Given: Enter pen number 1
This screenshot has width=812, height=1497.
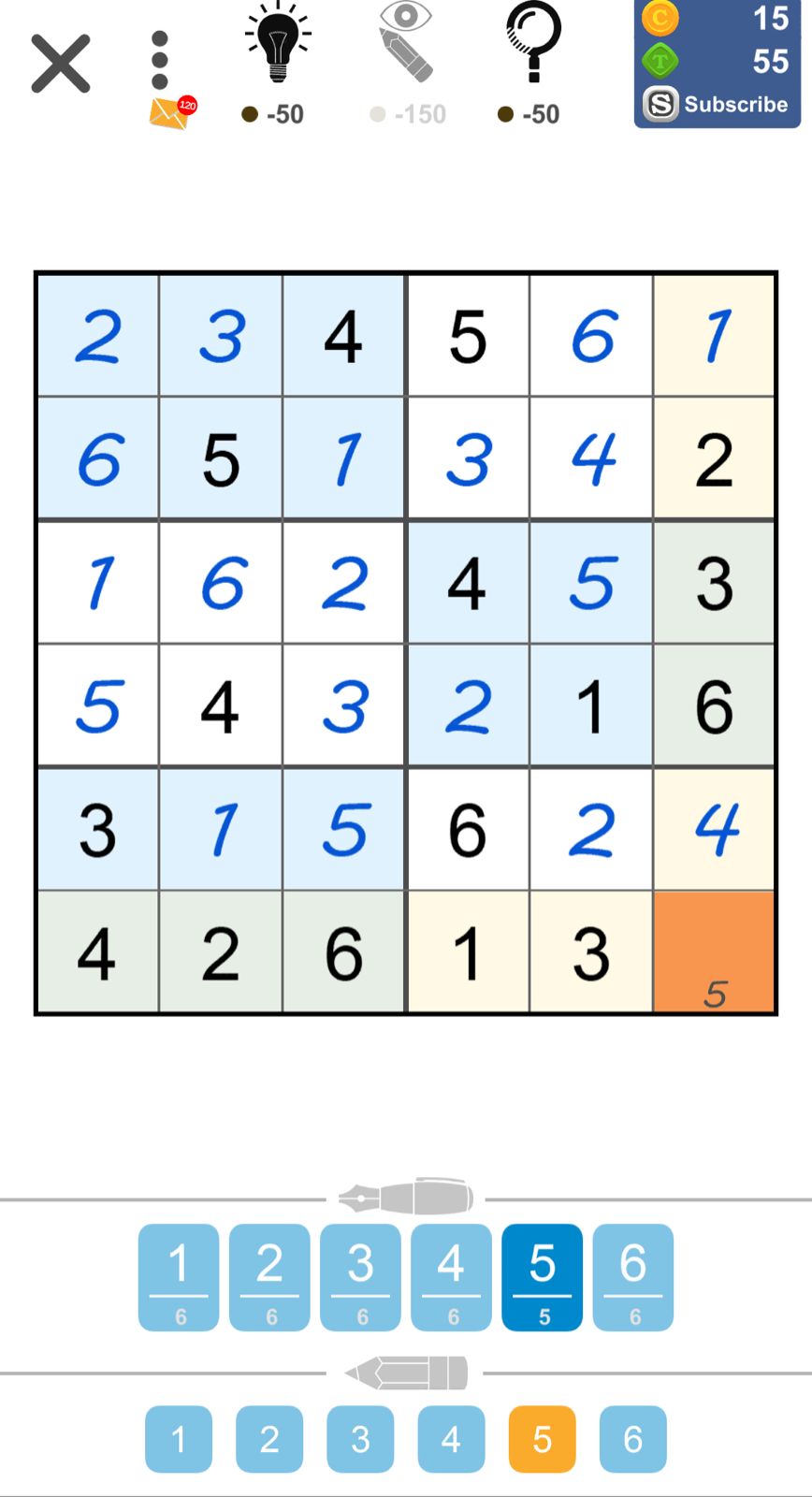Looking at the screenshot, I should point(179,1277).
